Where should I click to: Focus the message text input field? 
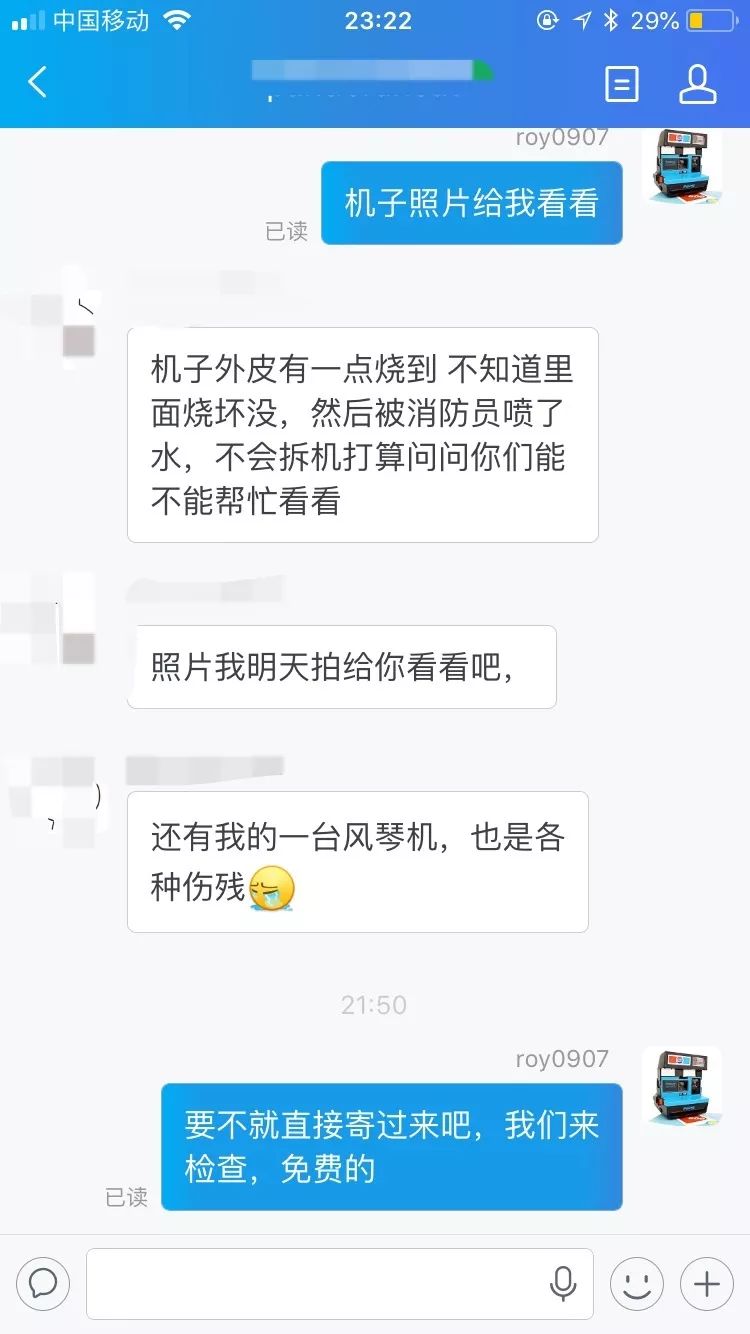310,1283
